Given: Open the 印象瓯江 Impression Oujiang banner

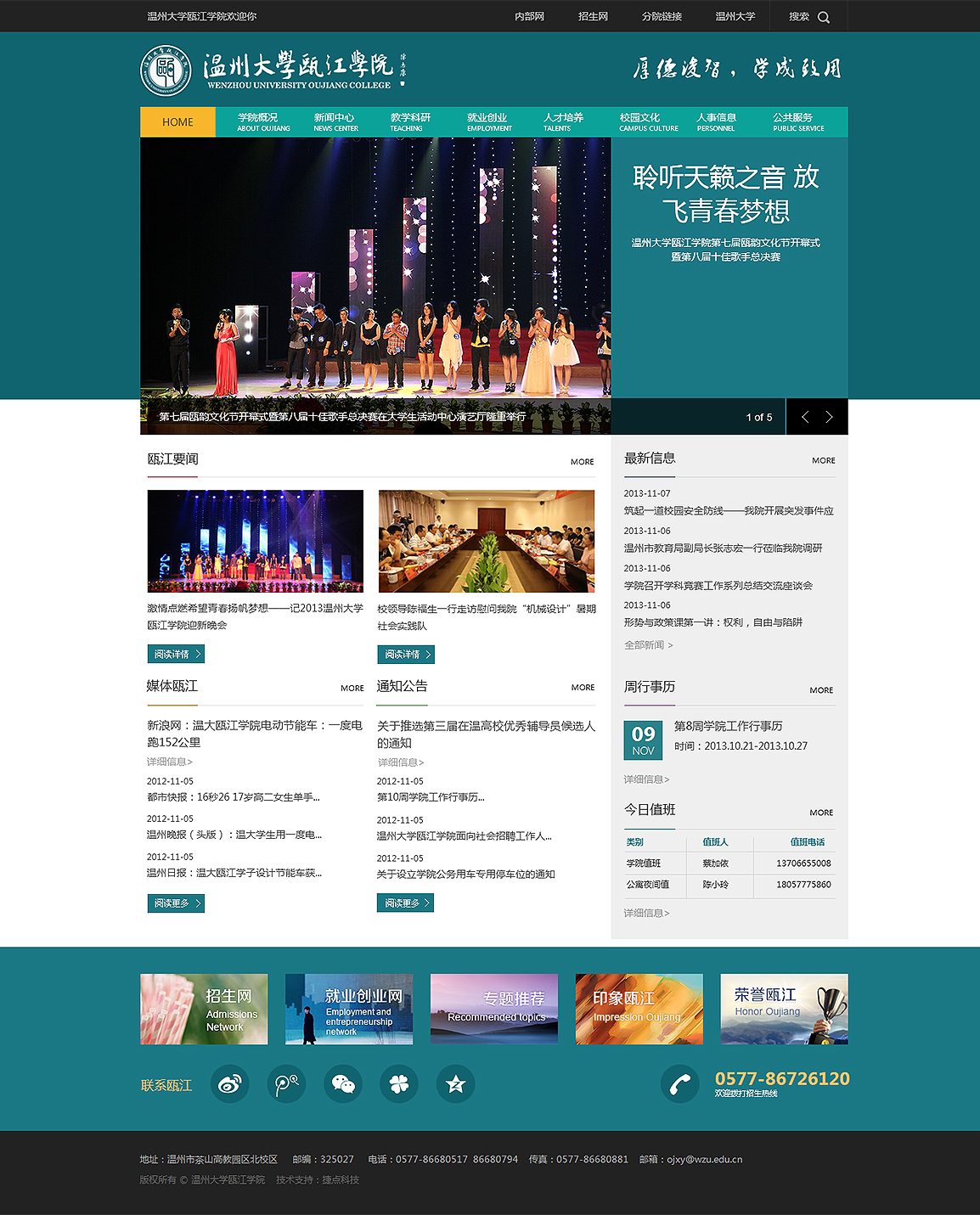Looking at the screenshot, I should pyautogui.click(x=639, y=1009).
